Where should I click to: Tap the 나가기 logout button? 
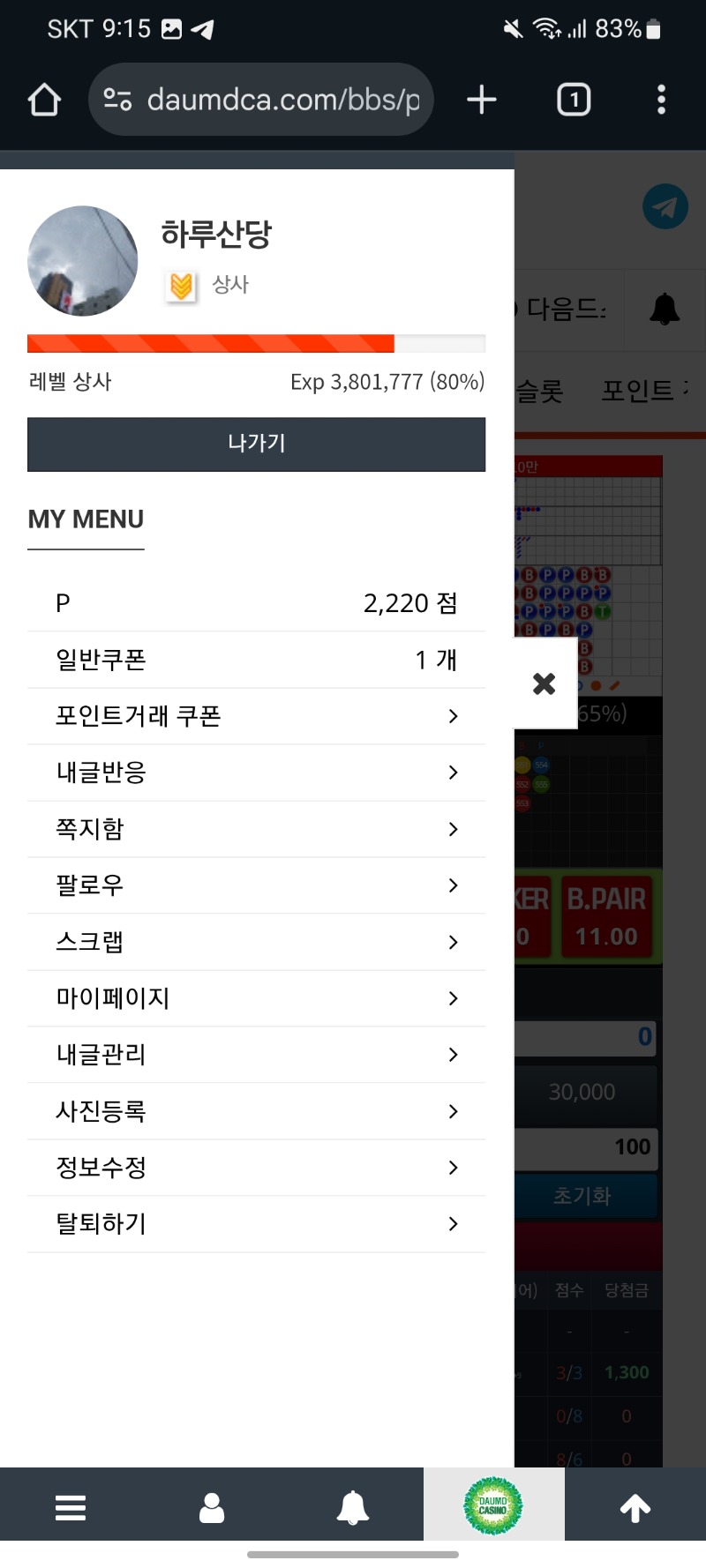click(x=256, y=444)
